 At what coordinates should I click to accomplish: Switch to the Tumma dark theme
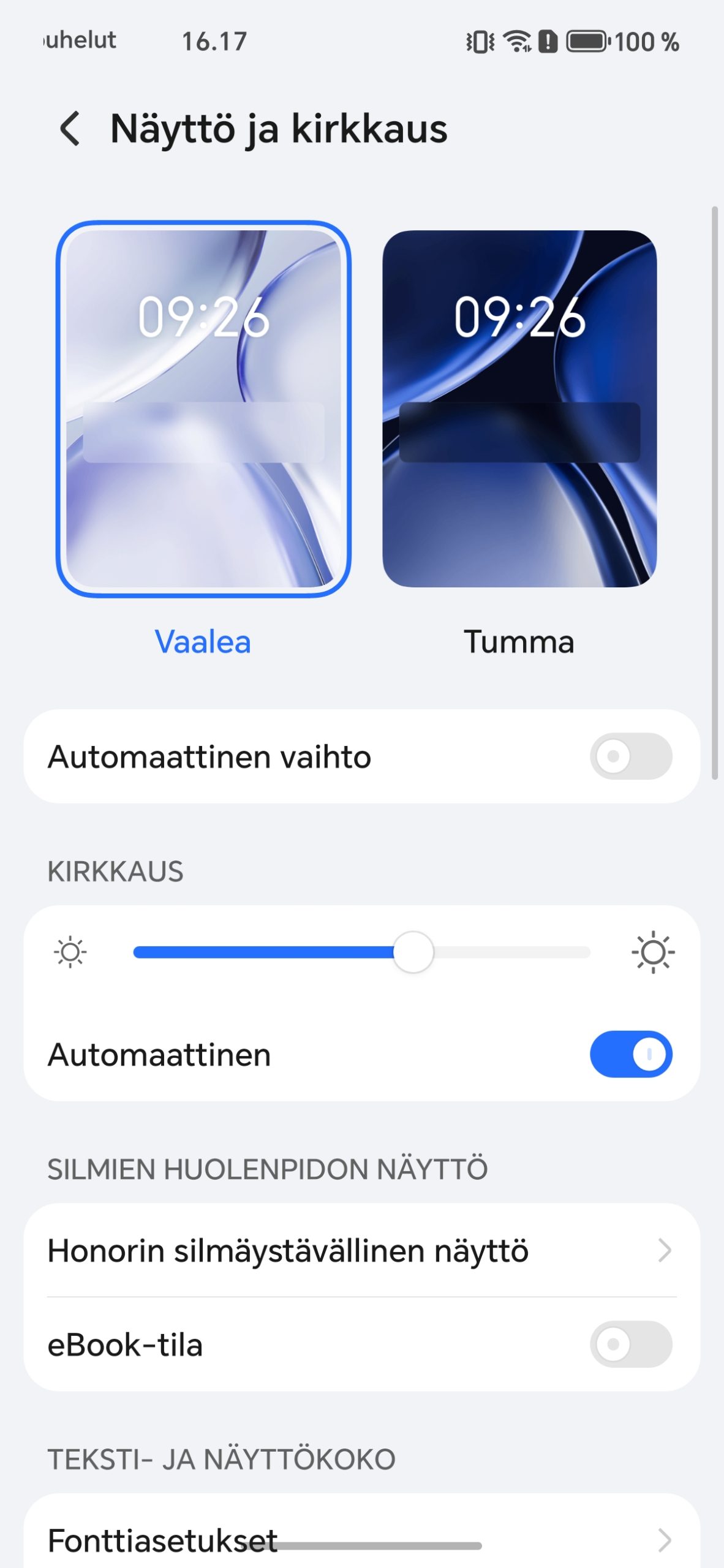519,409
